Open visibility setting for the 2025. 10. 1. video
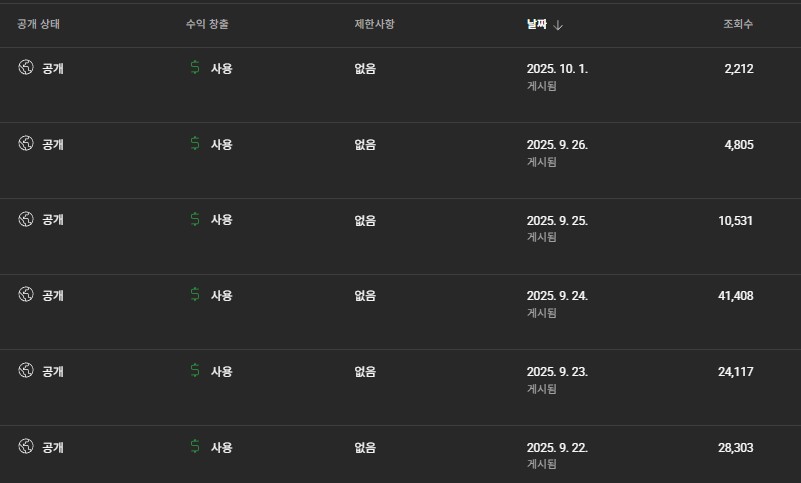The width and height of the screenshot is (801, 483). [41, 68]
